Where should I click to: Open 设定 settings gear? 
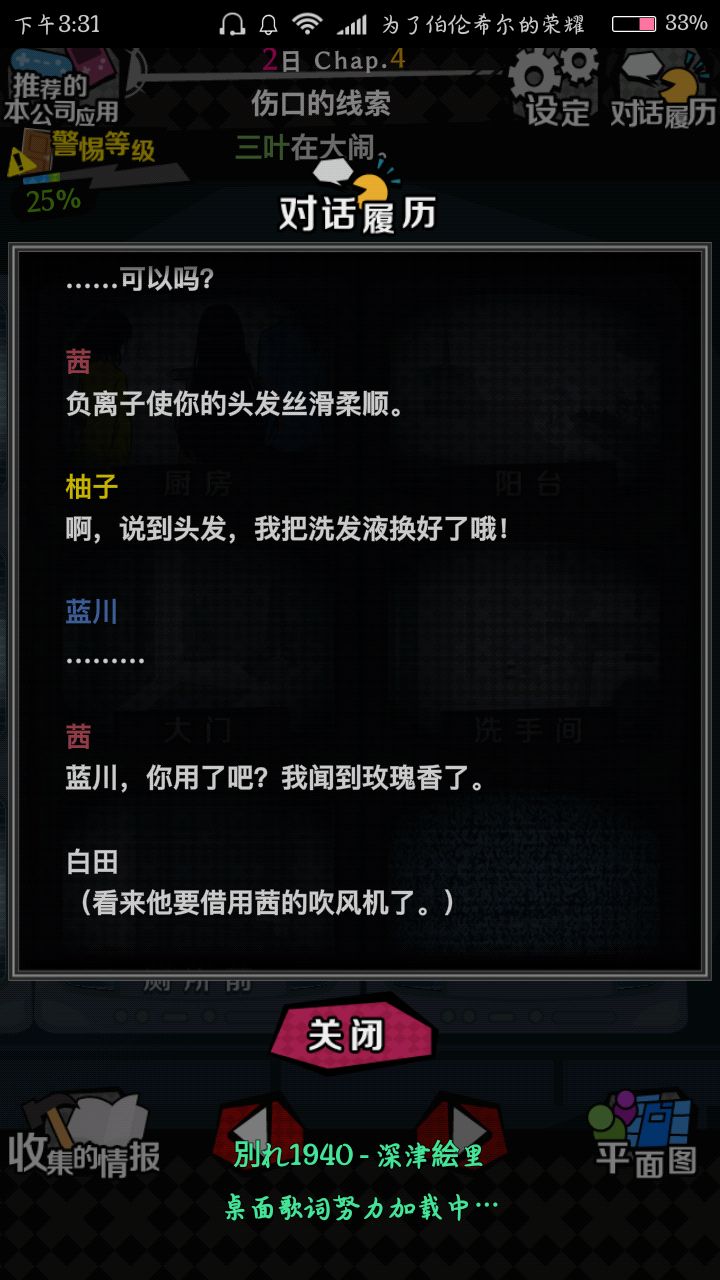[556, 90]
